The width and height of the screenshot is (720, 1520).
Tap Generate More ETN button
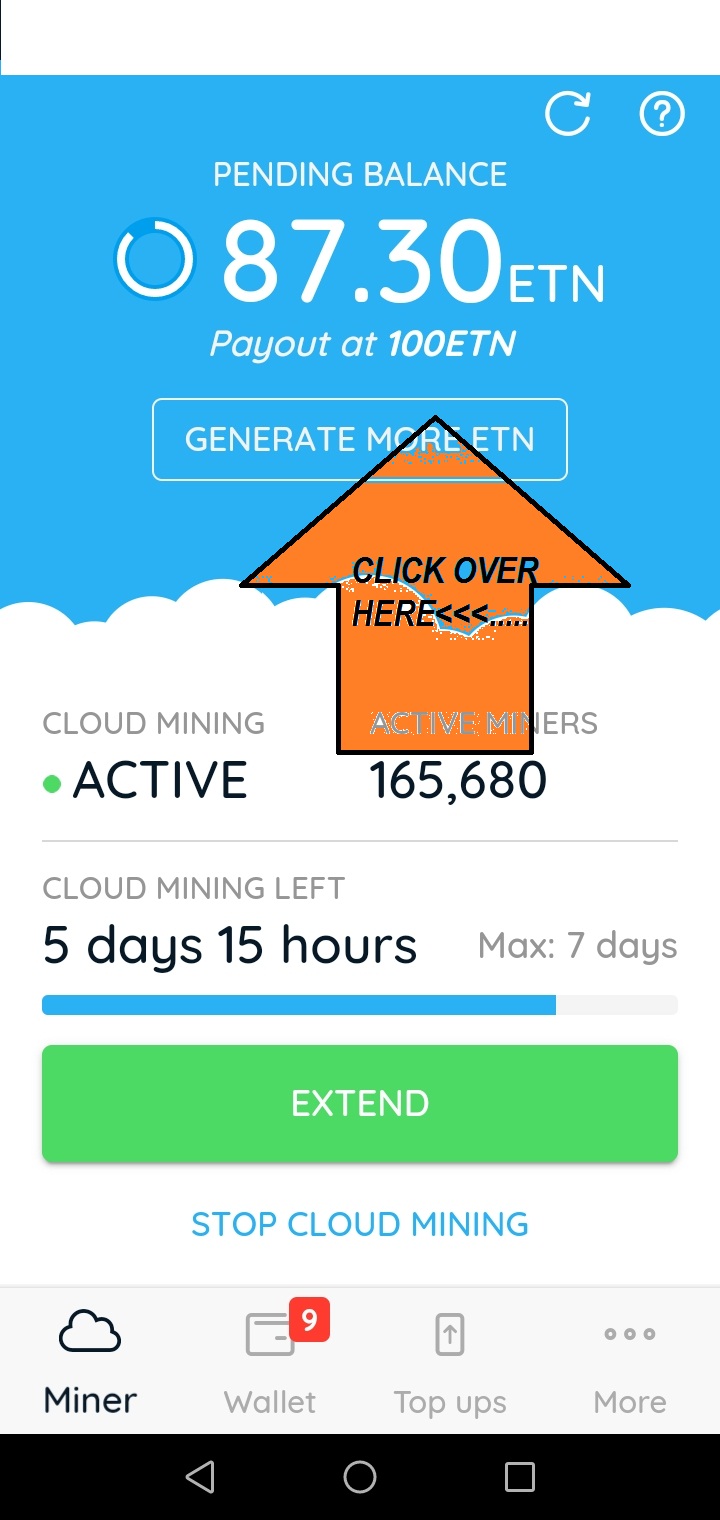(360, 439)
